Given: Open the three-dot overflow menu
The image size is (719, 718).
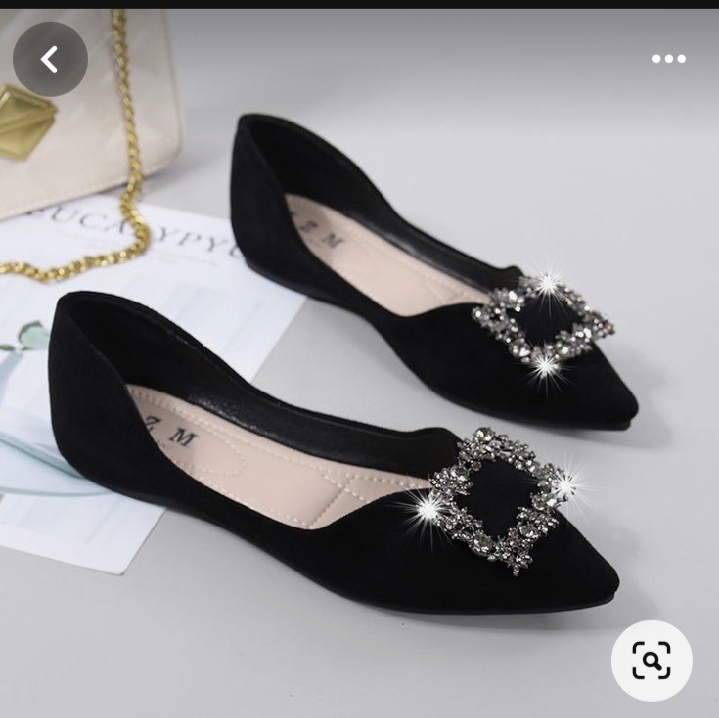Looking at the screenshot, I should (x=668, y=59).
